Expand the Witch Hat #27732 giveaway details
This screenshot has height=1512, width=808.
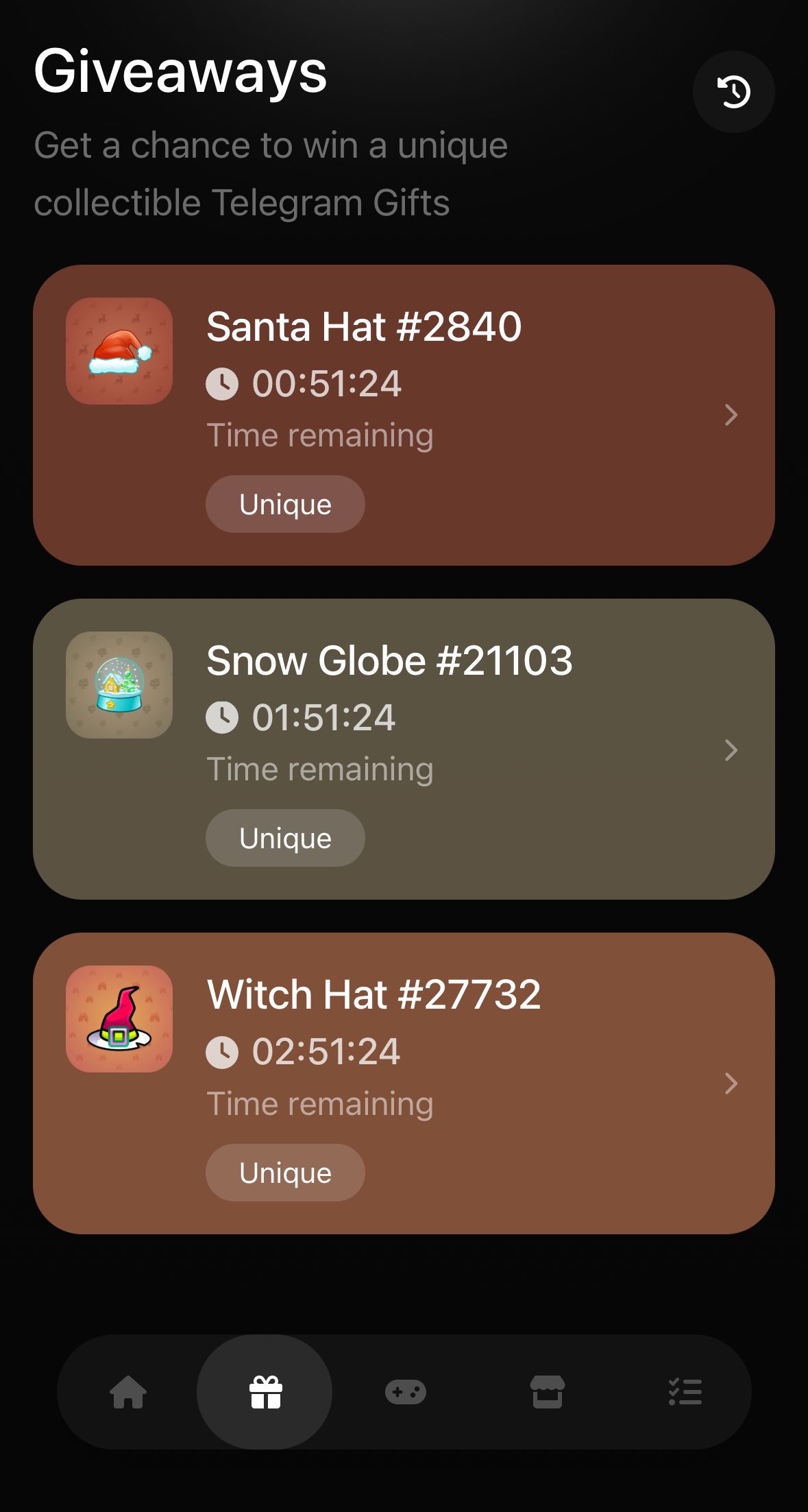(732, 1084)
